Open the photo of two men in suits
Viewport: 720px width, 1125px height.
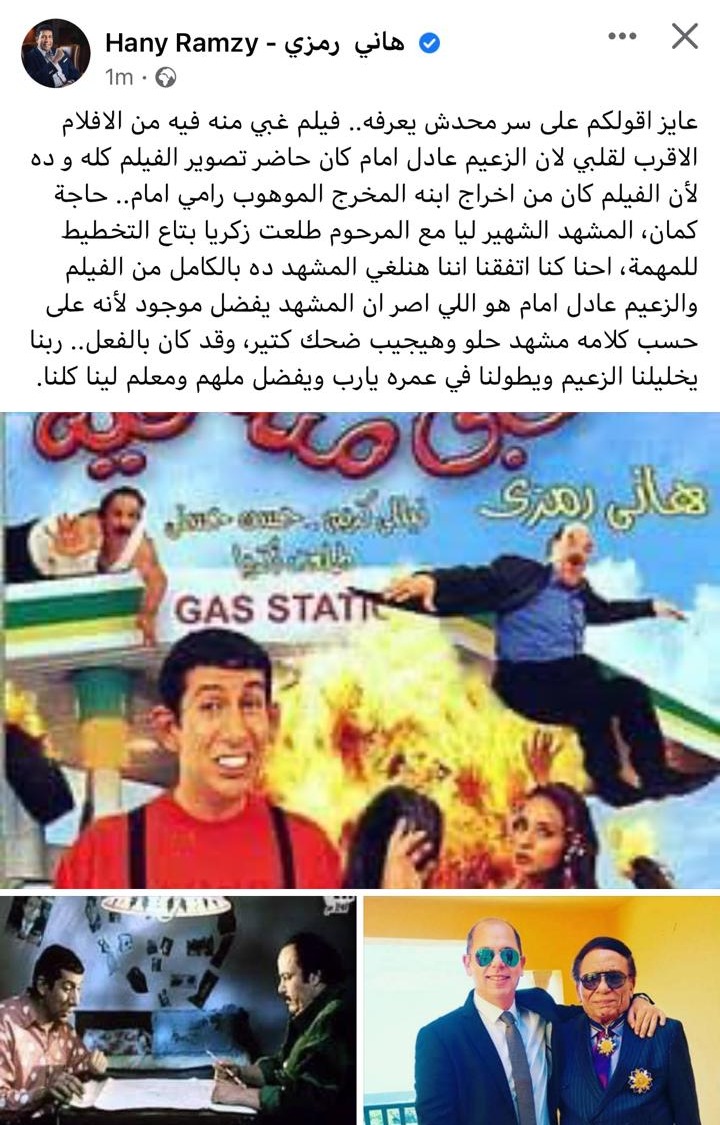coord(541,1010)
